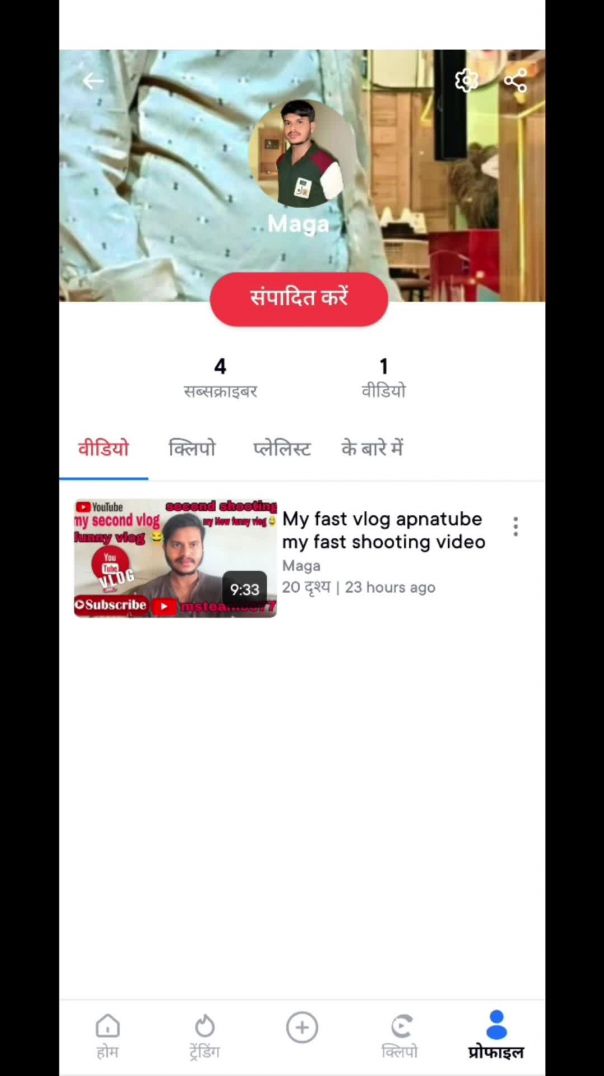Switch to the प्लेलिस्ट tab

coord(281,449)
